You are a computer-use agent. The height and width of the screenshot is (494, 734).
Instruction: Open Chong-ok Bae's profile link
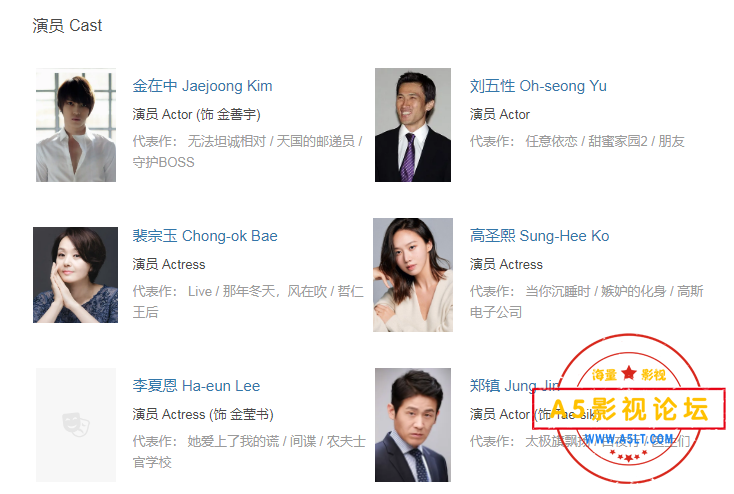tap(205, 236)
